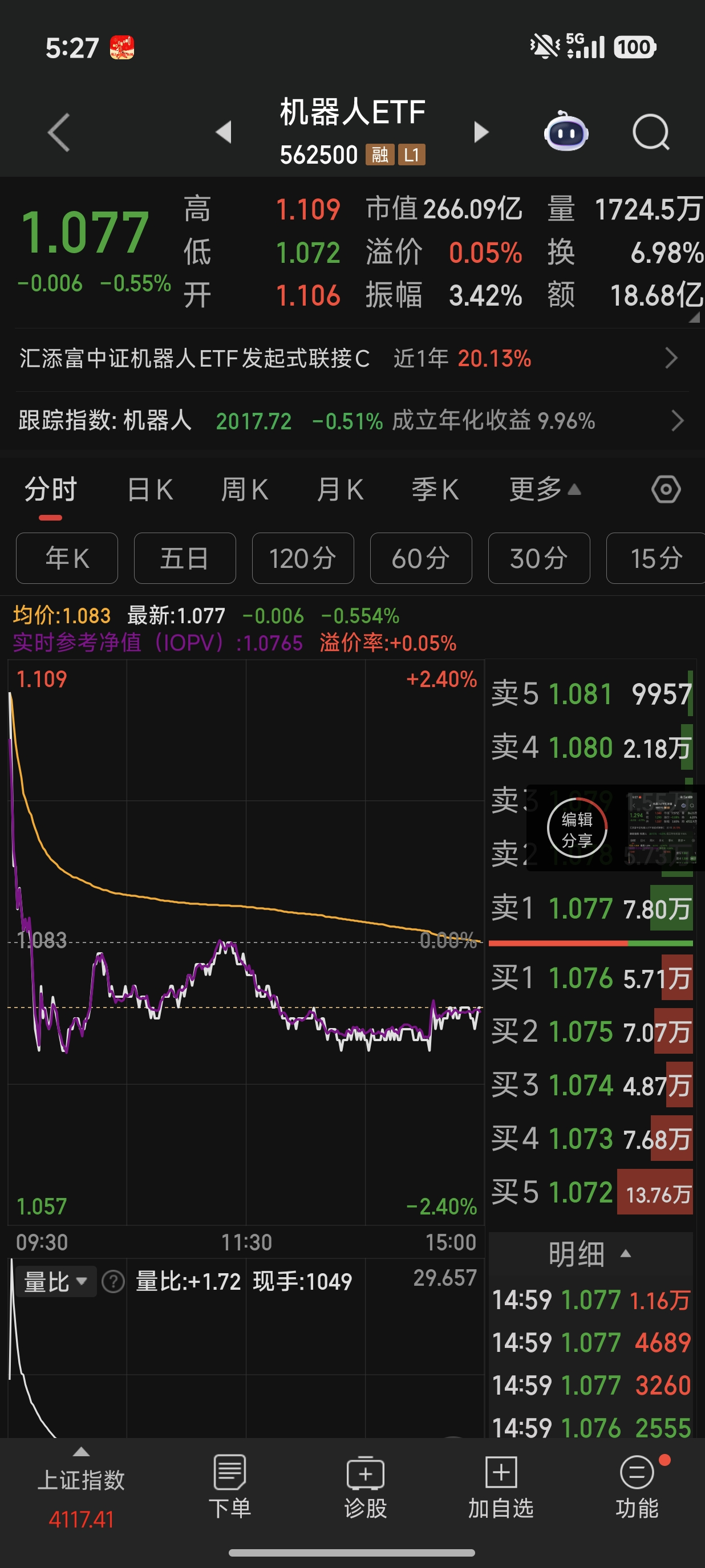Expand the 更多 chart period menu
This screenshot has width=705, height=1568.
544,490
